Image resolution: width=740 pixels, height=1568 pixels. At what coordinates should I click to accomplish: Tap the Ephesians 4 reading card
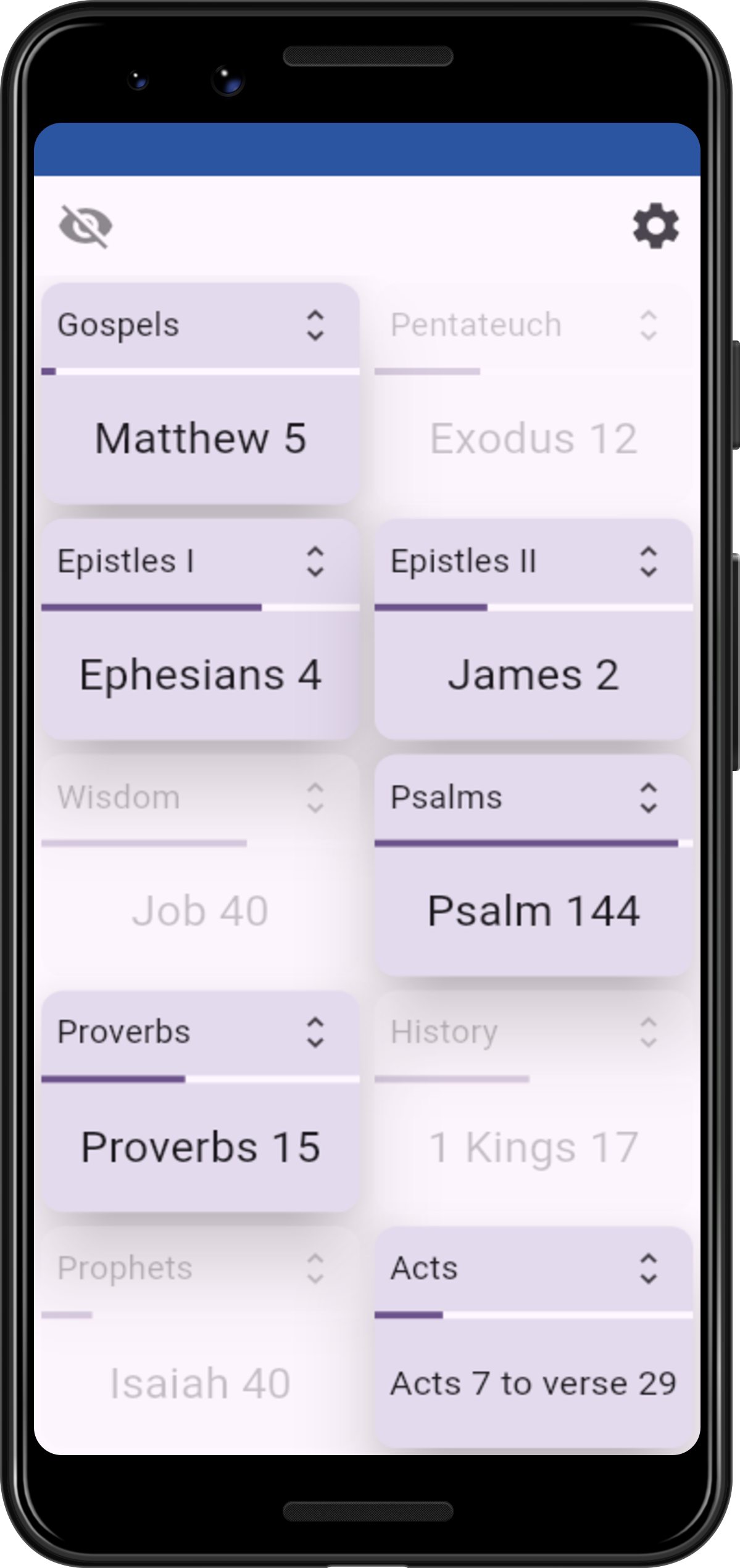click(x=201, y=675)
